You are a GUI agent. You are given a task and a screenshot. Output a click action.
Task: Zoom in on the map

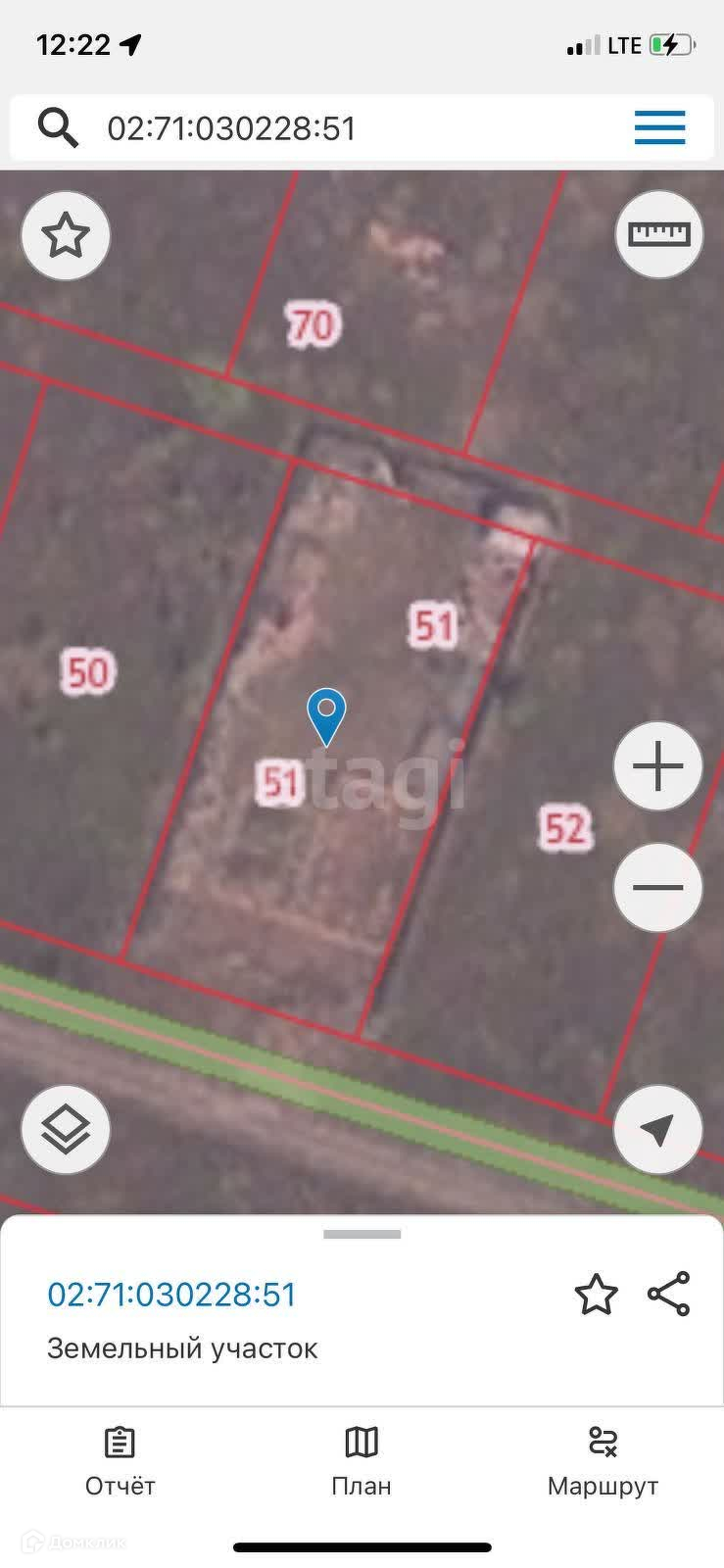click(658, 766)
